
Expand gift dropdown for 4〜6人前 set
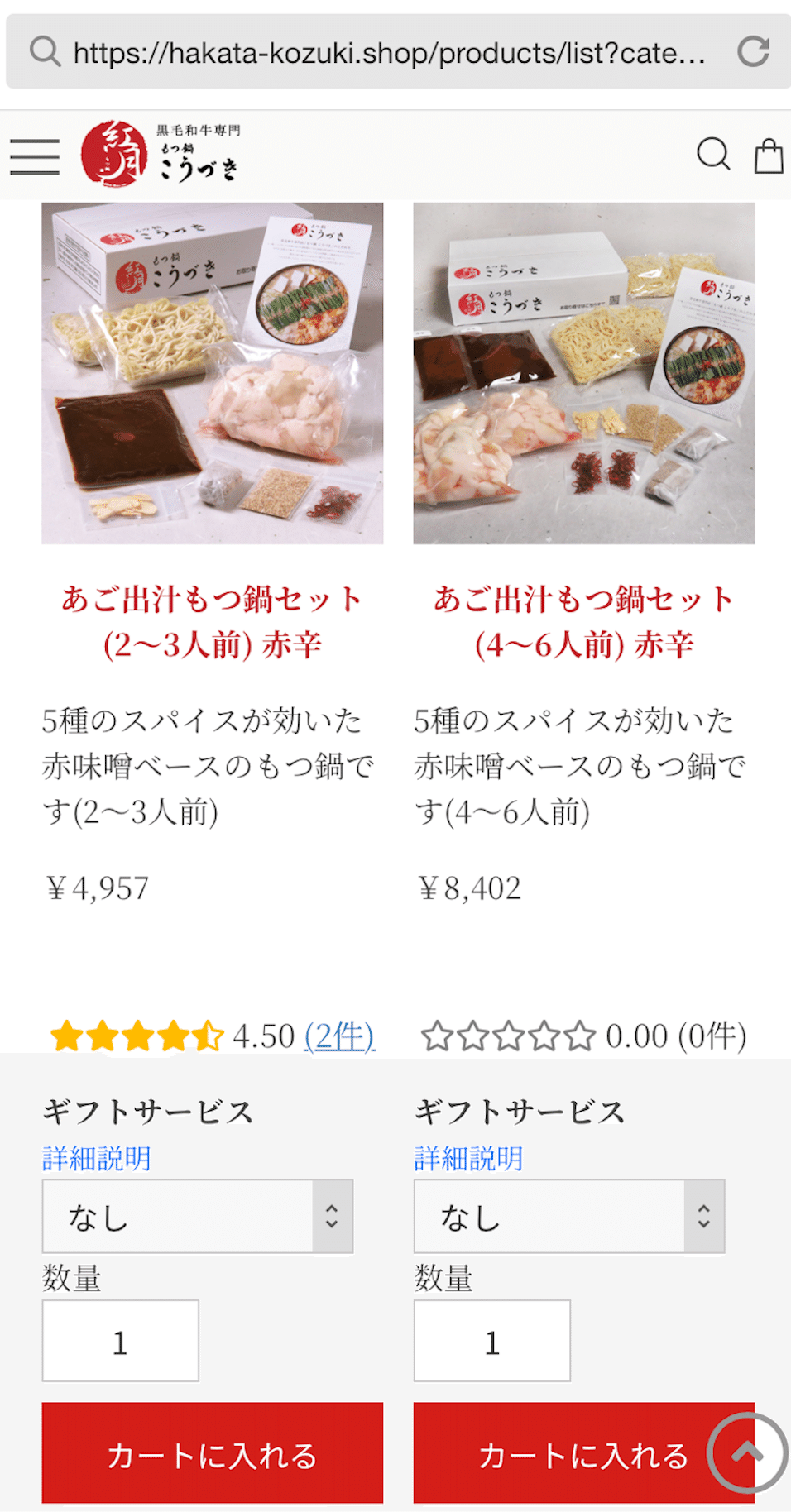point(569,1216)
